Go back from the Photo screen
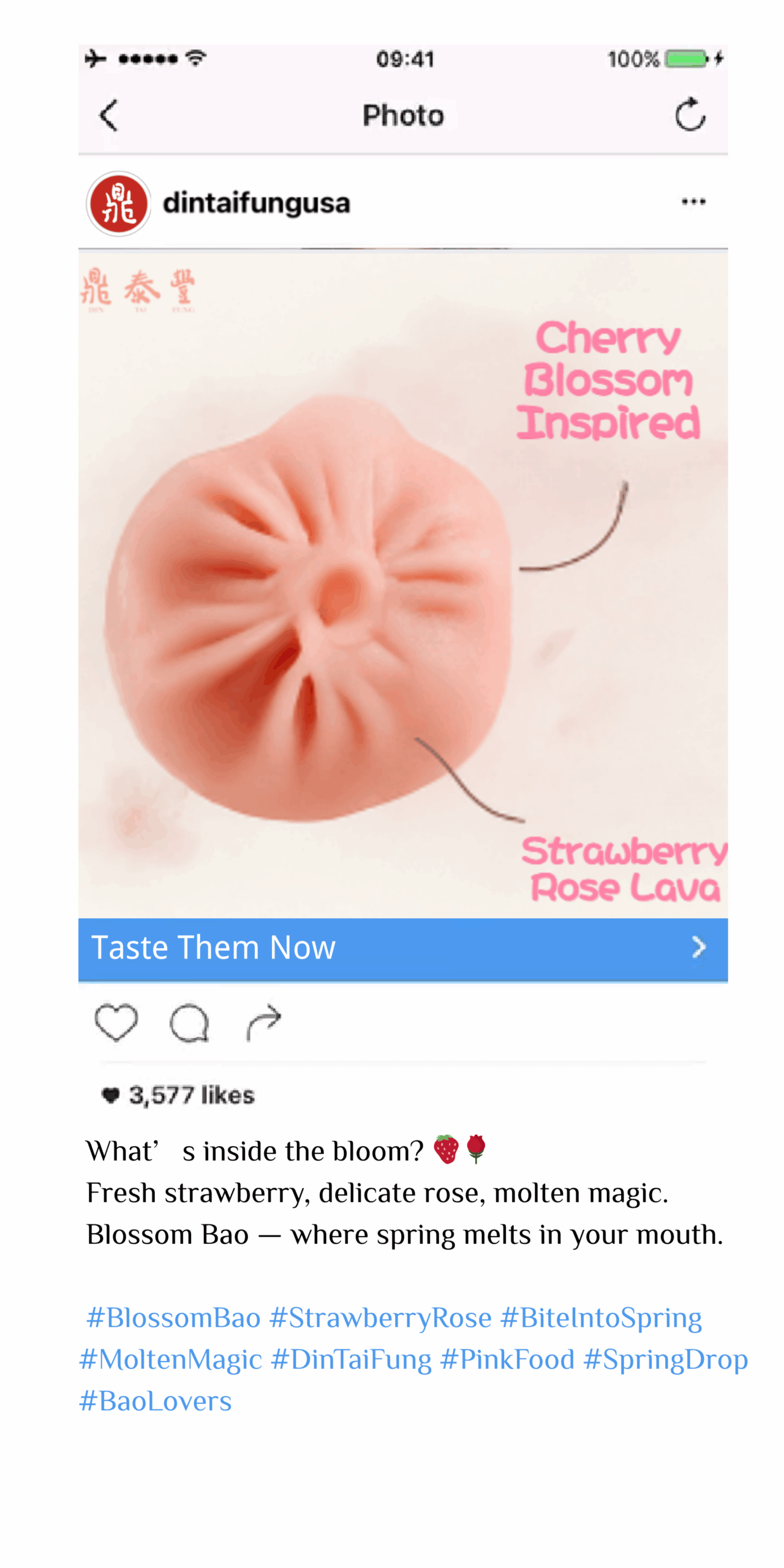The width and height of the screenshot is (784, 1568). coord(108,115)
